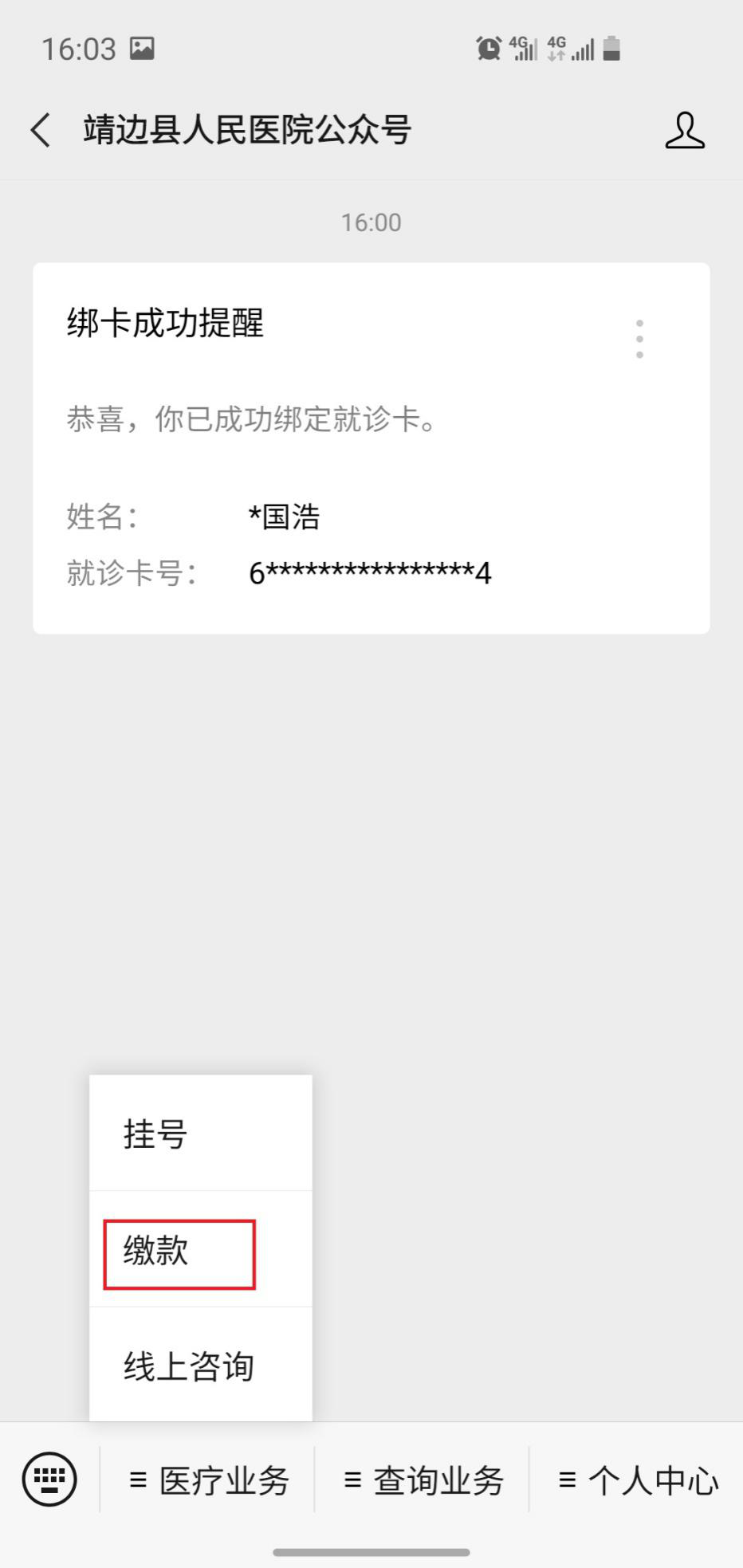This screenshot has width=743, height=1568.
Task: Open the 个人中心 menu
Action: click(x=638, y=1480)
